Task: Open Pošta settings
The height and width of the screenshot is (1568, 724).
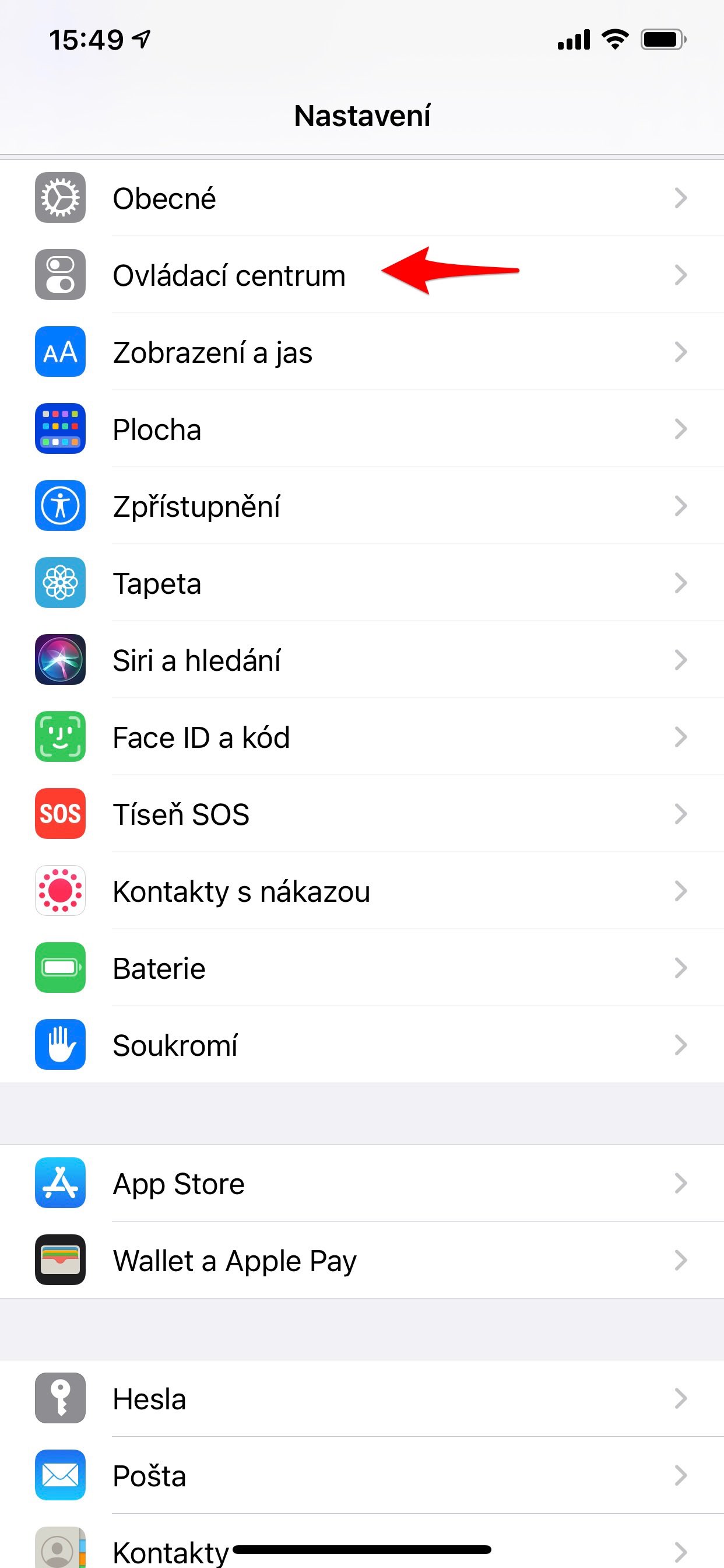Action: pos(361,1475)
